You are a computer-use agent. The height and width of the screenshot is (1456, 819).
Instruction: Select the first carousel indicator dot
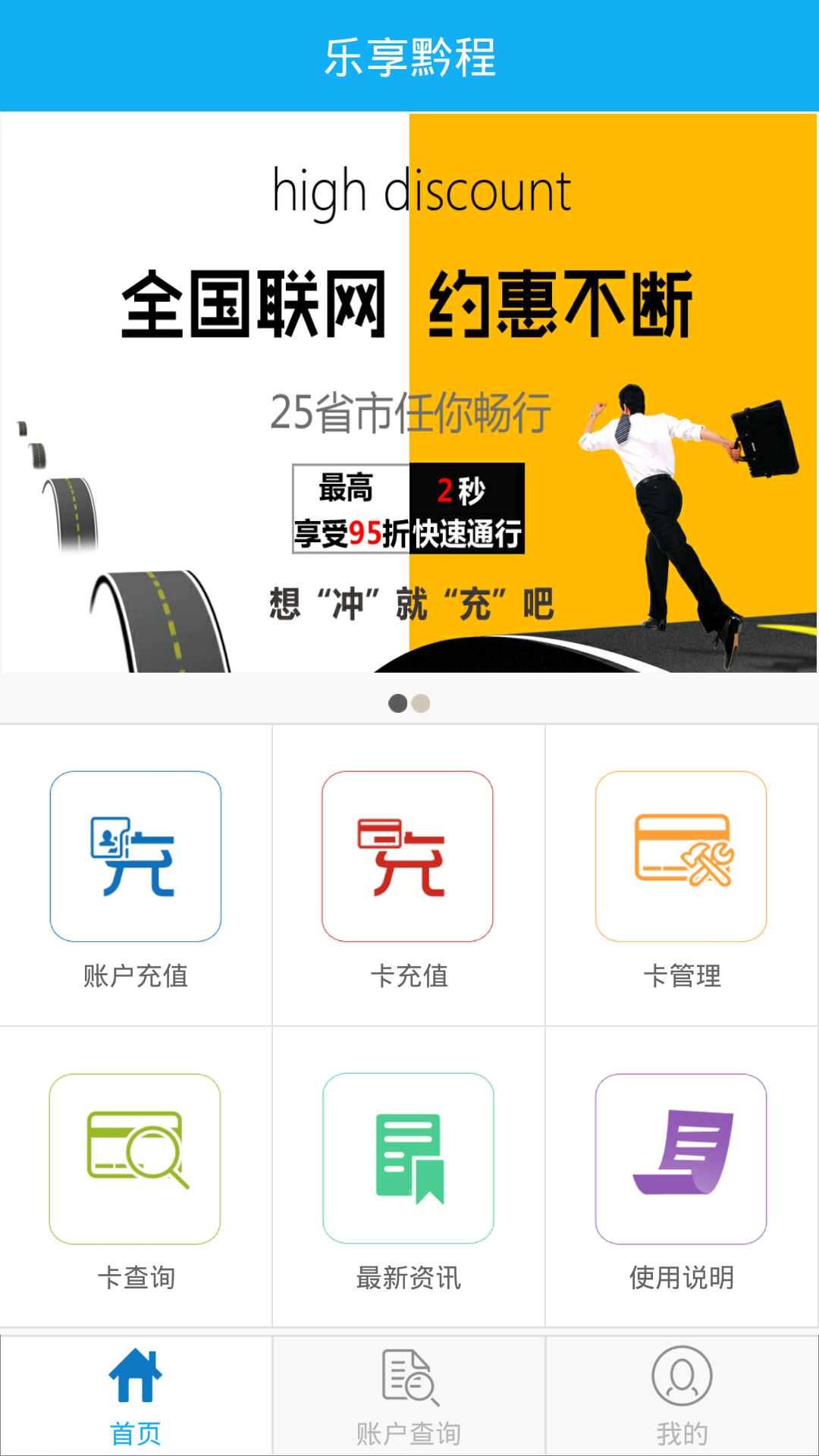[397, 704]
